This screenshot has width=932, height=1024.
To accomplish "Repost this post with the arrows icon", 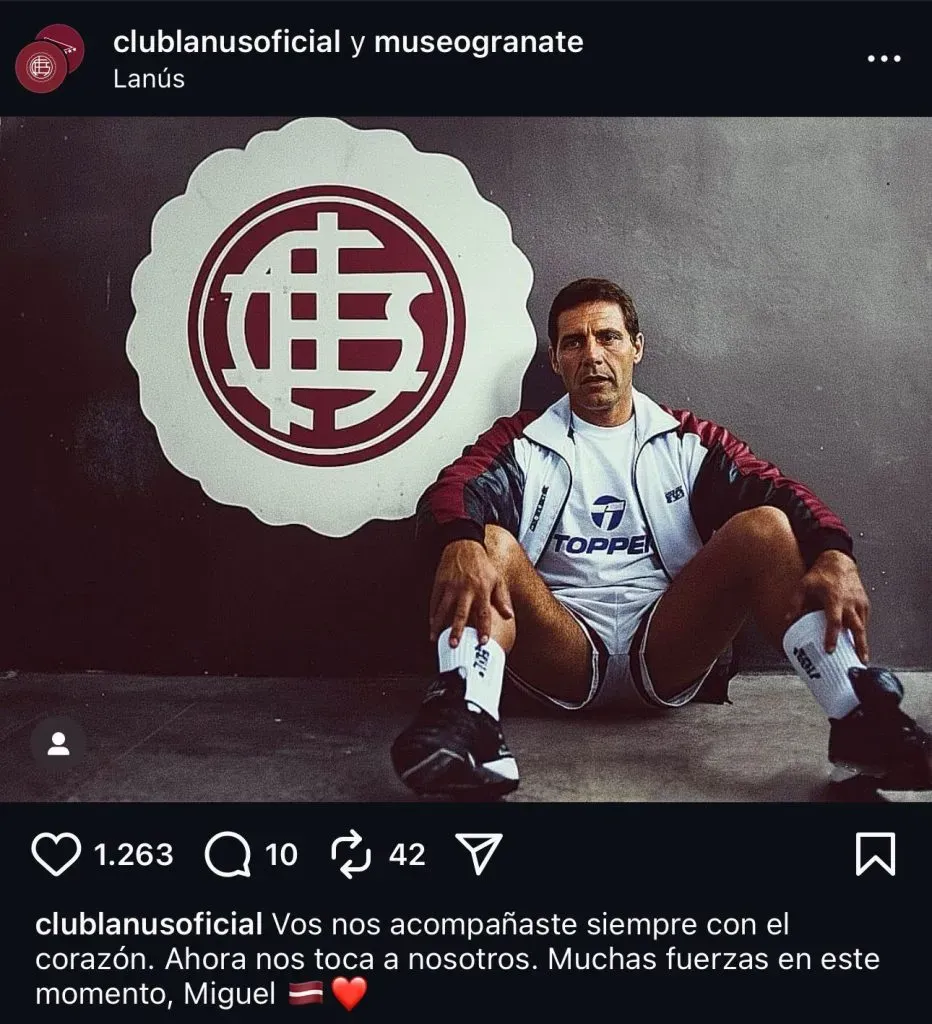I will coord(352,855).
